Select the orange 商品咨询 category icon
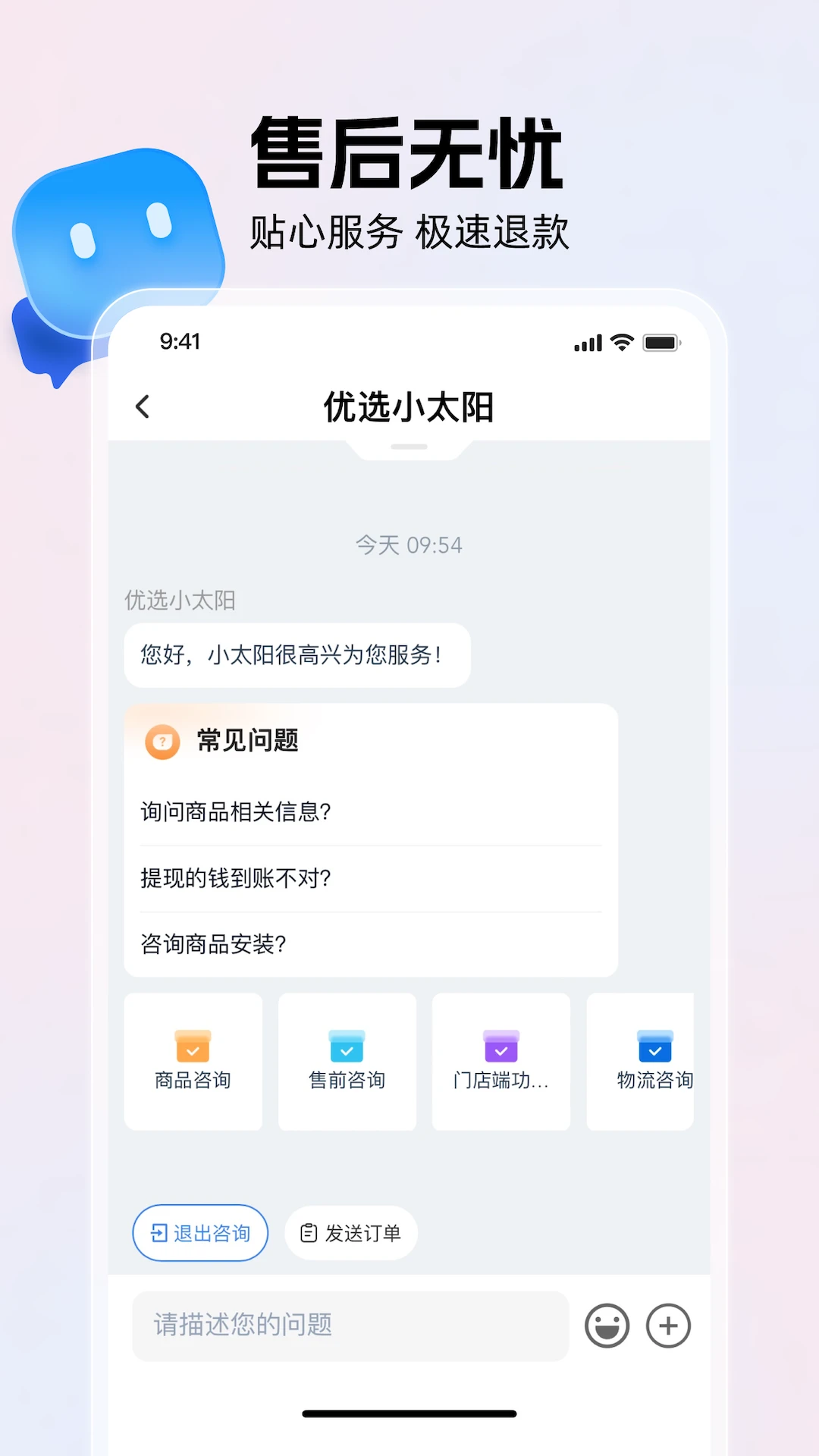This screenshot has height=1456, width=819. [x=193, y=1048]
